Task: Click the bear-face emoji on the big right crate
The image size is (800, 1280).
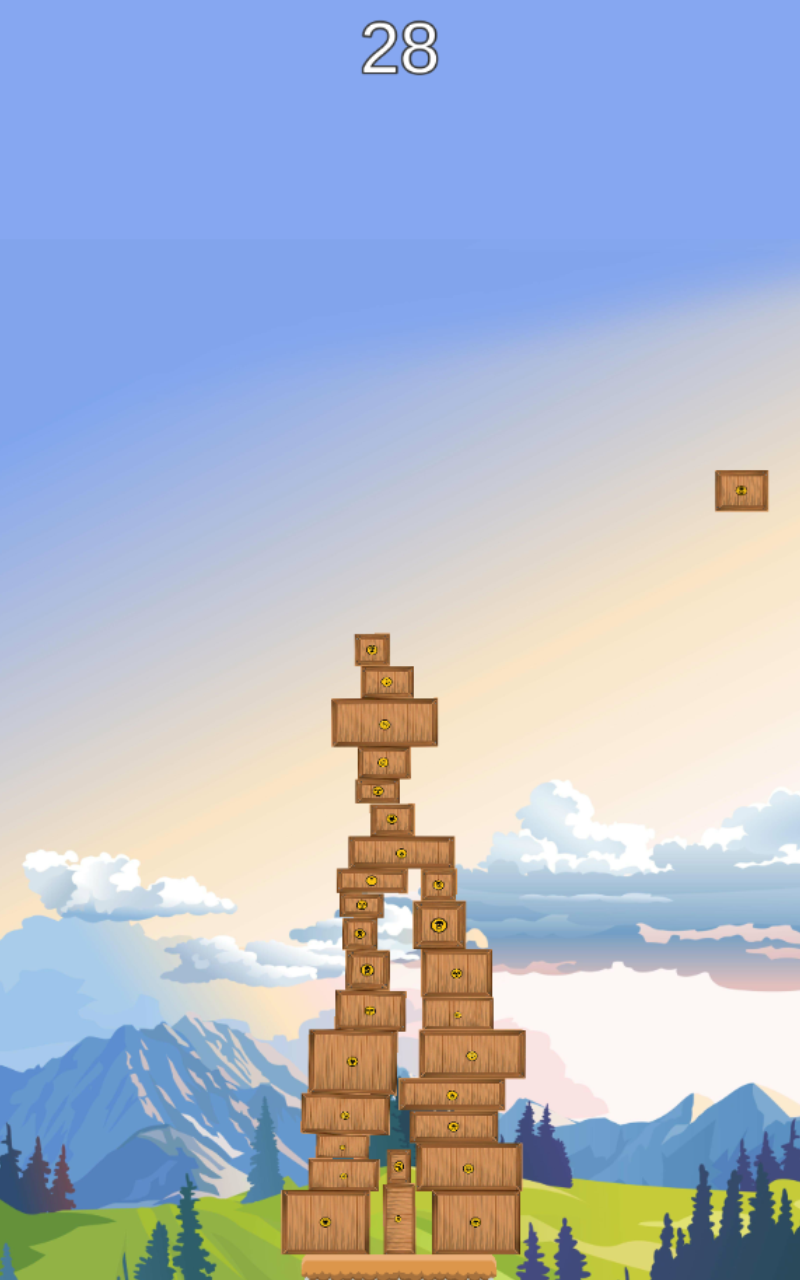Action: [x=437, y=923]
